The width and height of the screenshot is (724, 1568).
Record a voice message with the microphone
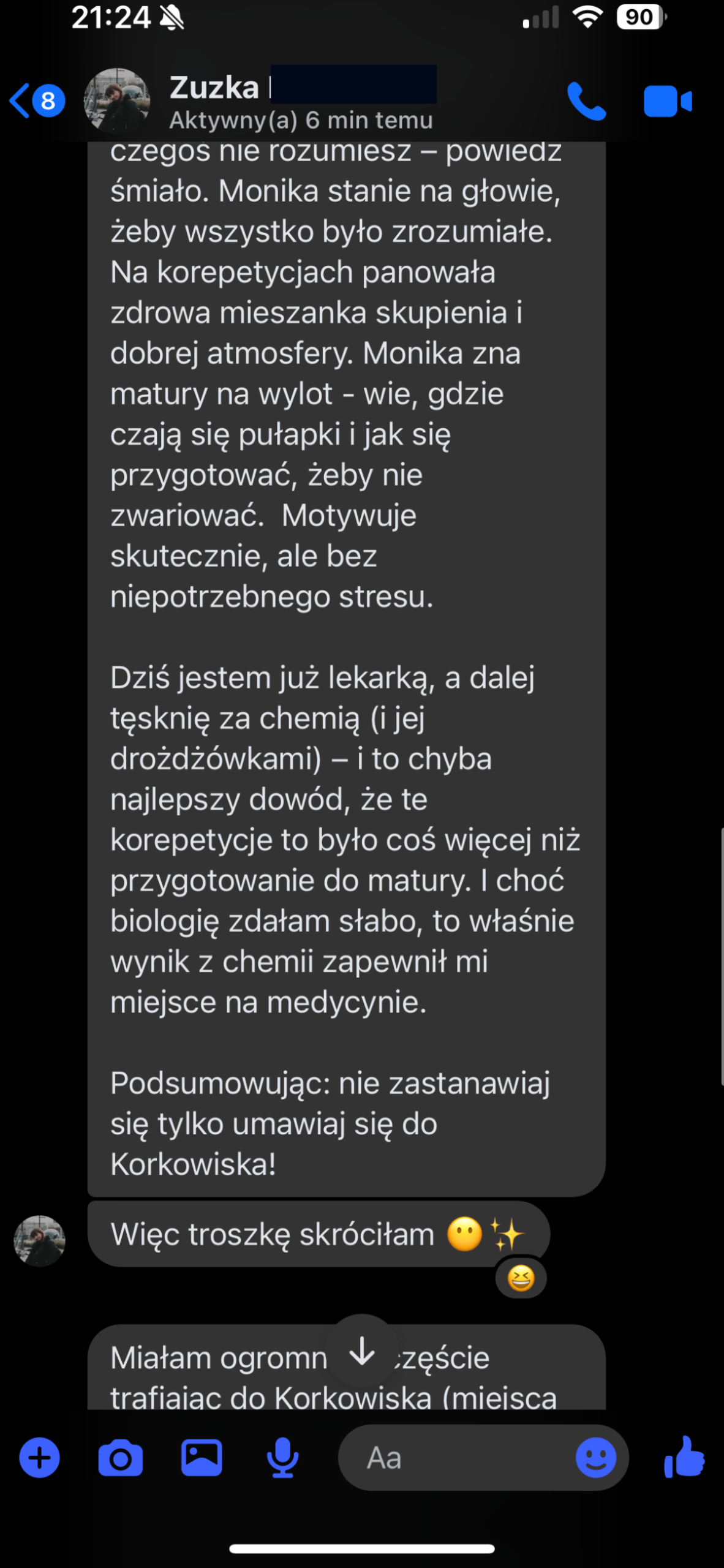point(282,1458)
